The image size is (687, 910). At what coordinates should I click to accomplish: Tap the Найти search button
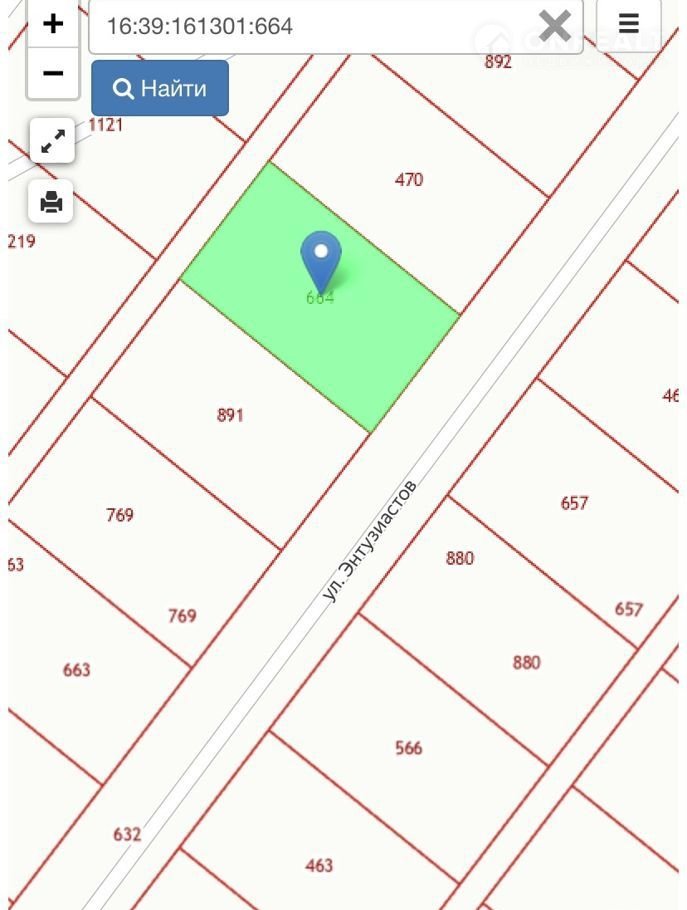(x=160, y=88)
